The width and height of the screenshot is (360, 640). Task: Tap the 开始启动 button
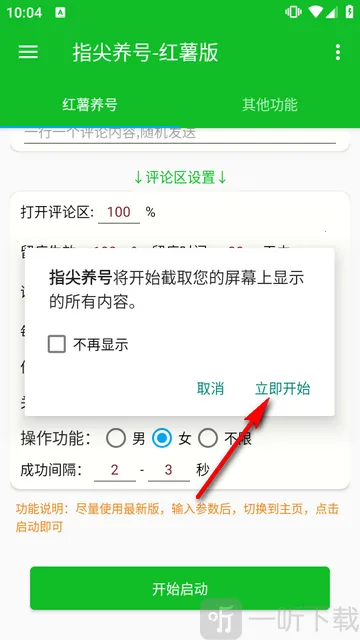tap(180, 588)
